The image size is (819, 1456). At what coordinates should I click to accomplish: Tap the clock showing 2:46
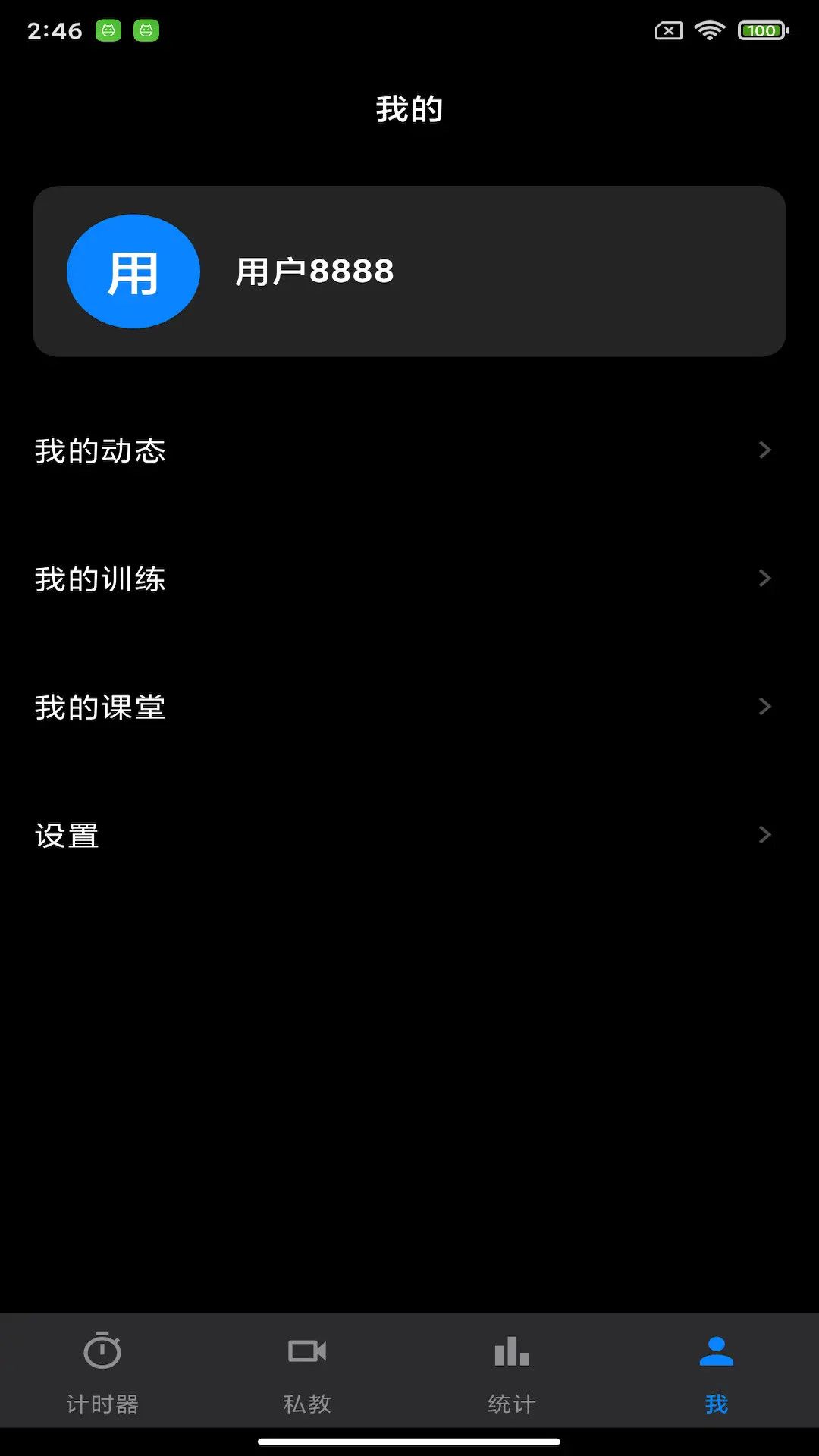click(55, 31)
